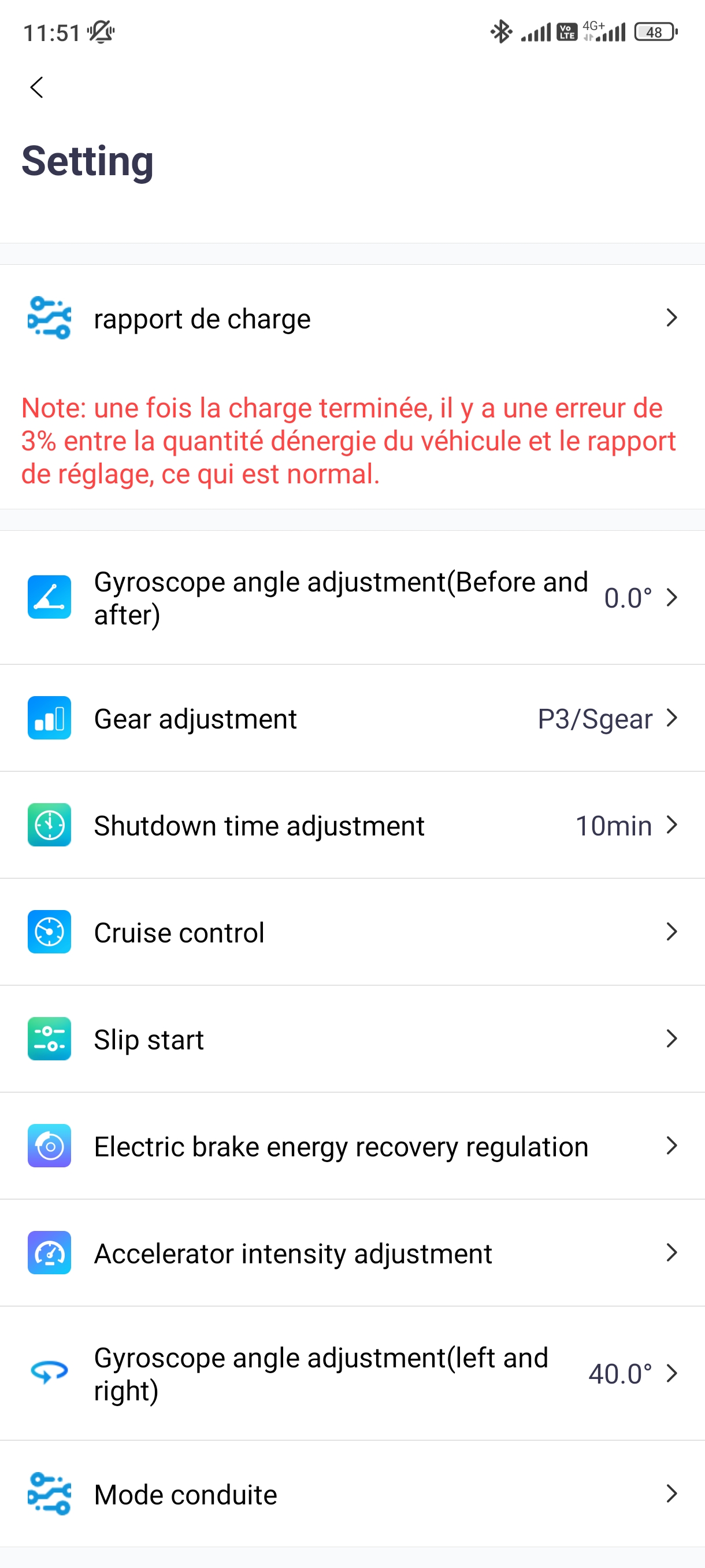
Task: Open Accelerator intensity adjustment
Action: (352, 1253)
